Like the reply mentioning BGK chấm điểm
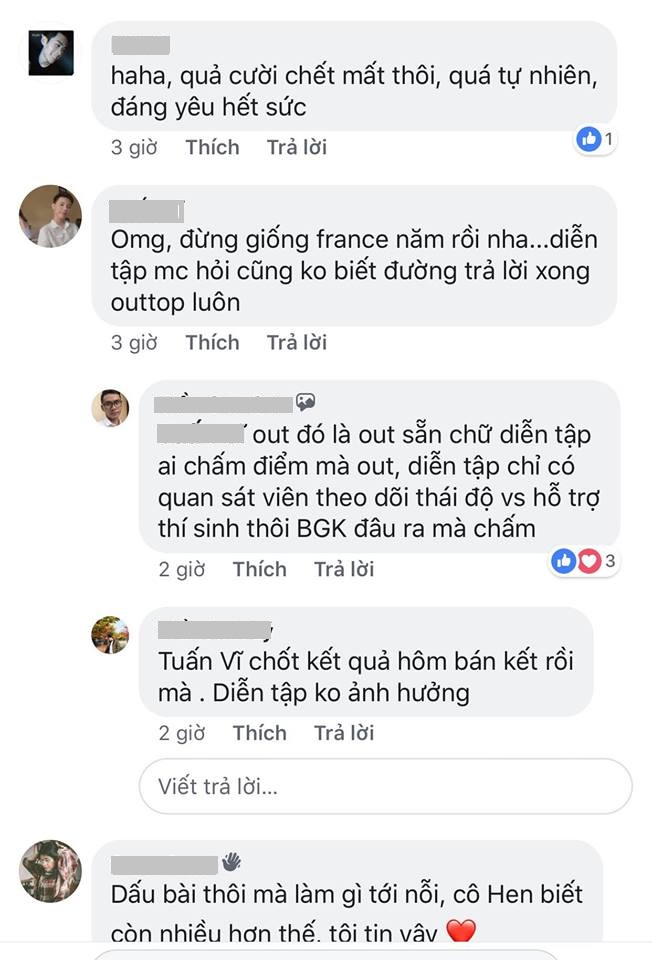The image size is (652, 960). click(x=259, y=569)
